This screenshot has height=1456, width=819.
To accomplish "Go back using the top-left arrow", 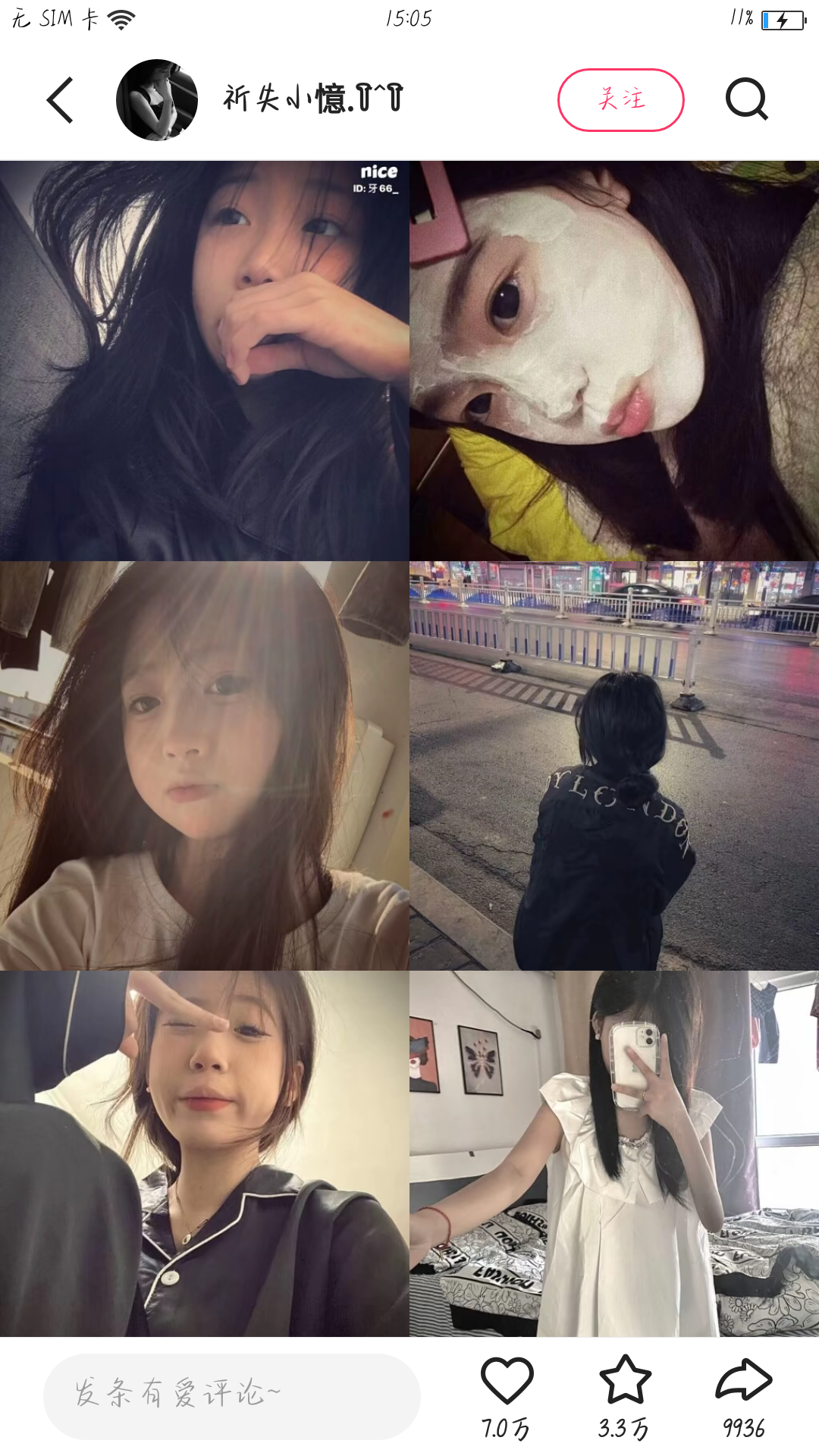I will (61, 100).
